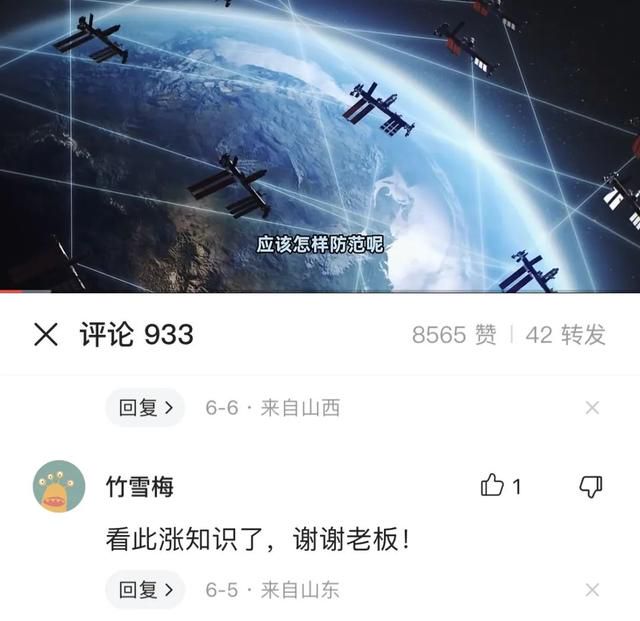Viewport: 640px width, 621px height.
Task: Dismiss the comment from 山西
Action: pos(592,408)
